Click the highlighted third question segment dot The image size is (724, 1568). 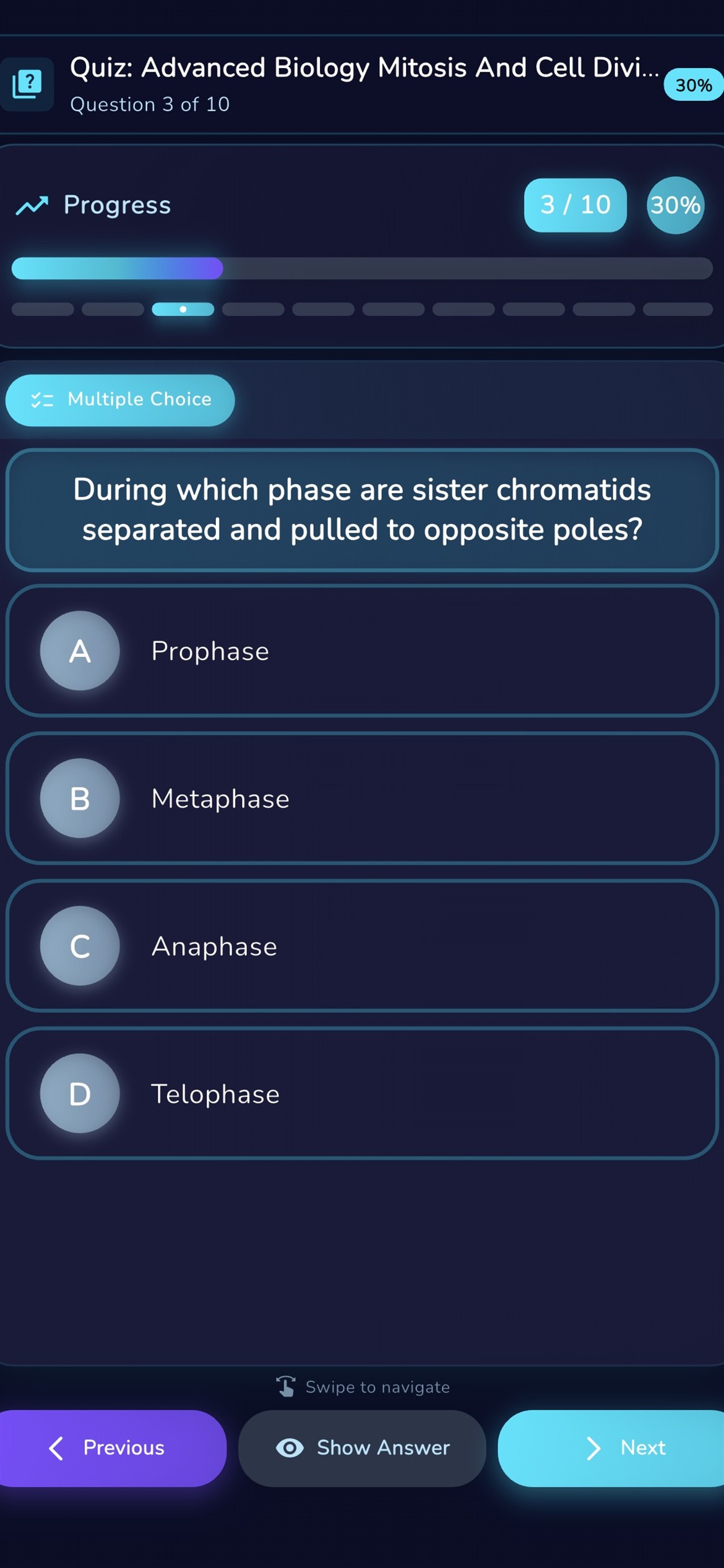pyautogui.click(x=183, y=309)
